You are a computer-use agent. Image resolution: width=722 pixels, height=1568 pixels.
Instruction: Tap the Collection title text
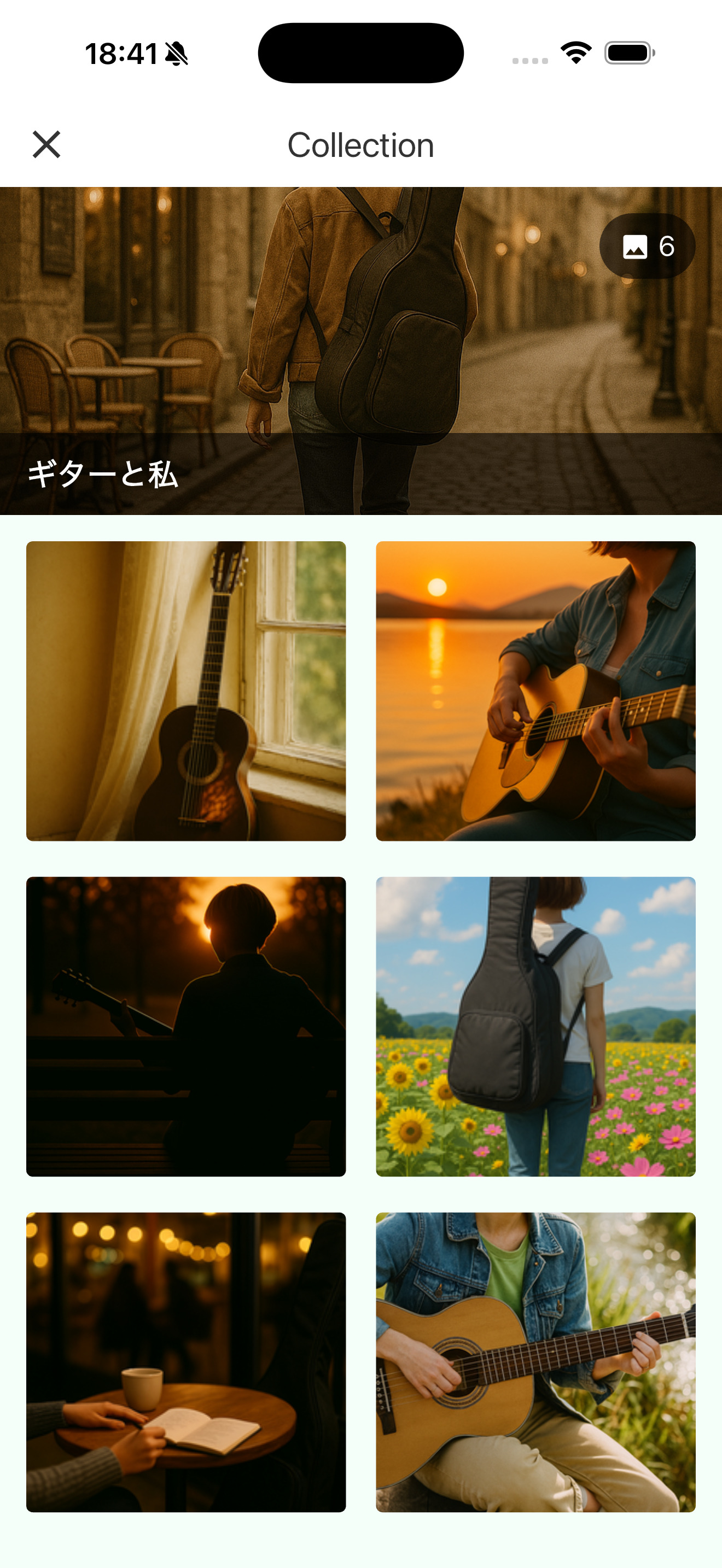360,145
